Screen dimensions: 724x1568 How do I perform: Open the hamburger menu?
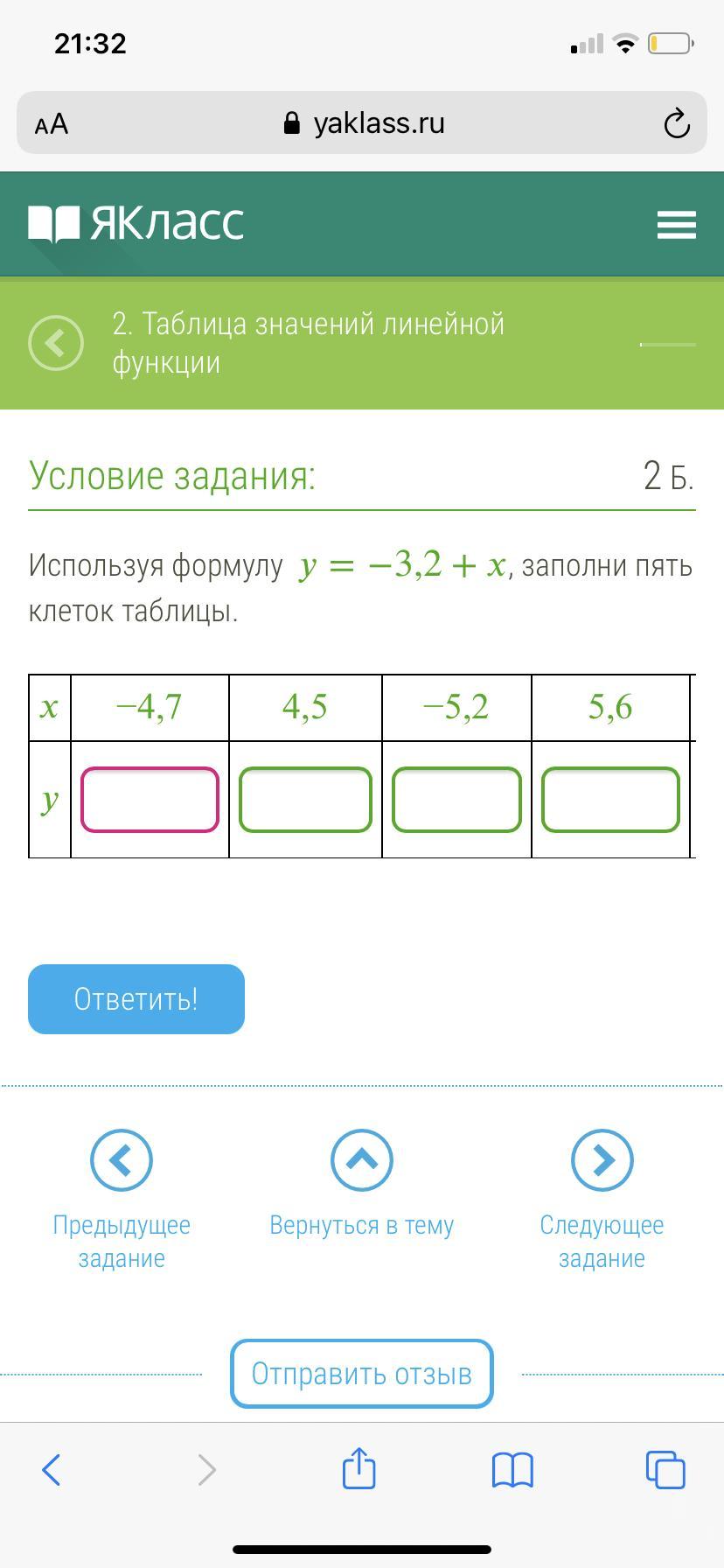pyautogui.click(x=676, y=225)
